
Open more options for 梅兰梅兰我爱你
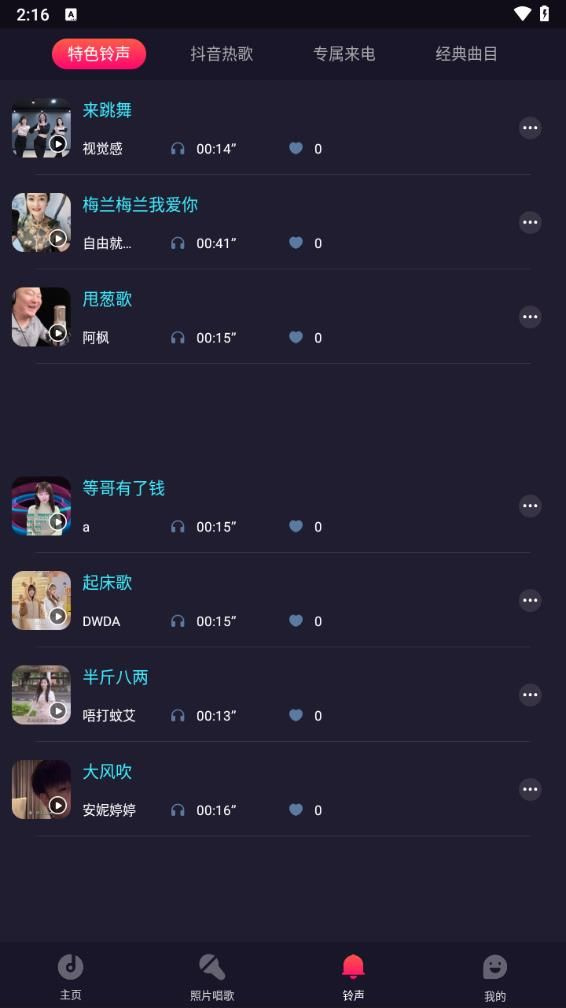530,222
